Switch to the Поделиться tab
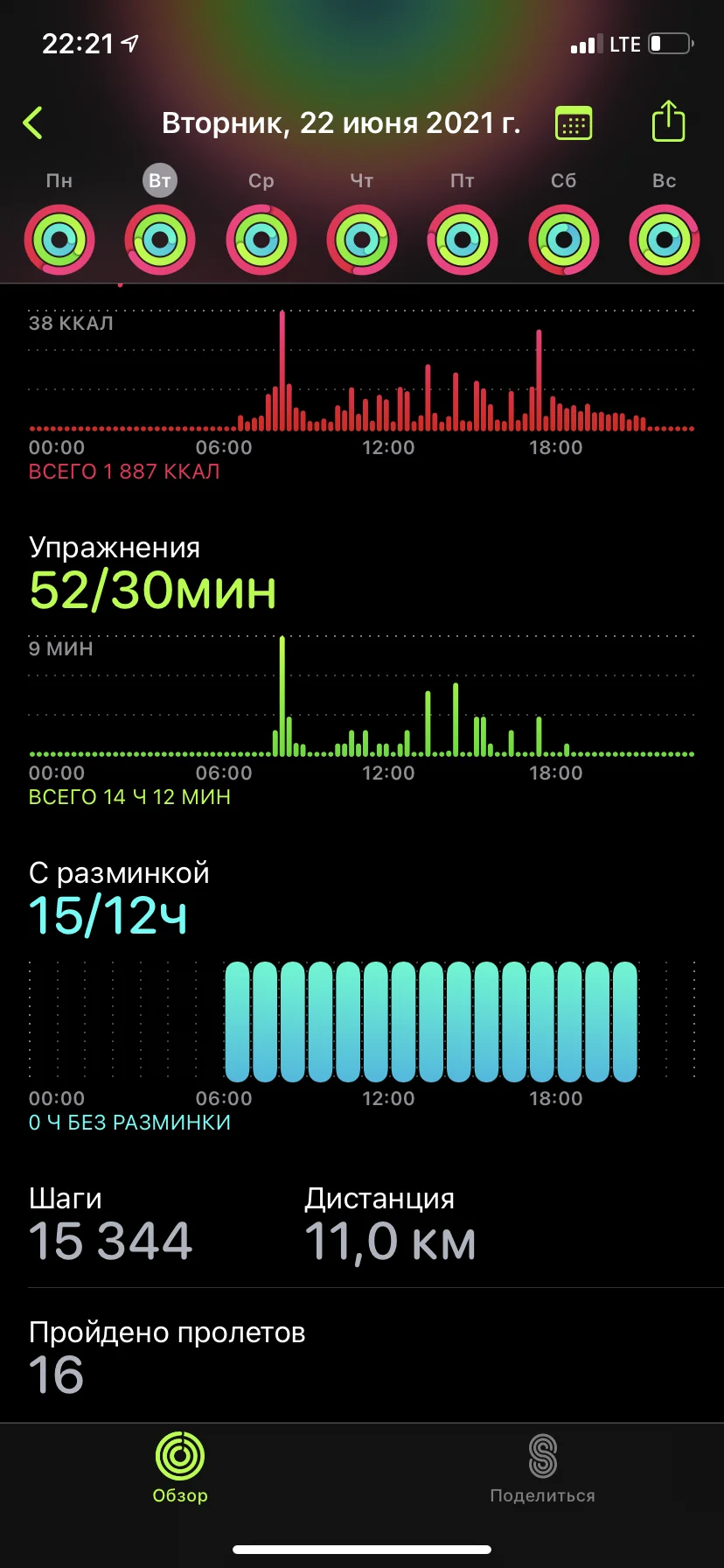724x1568 pixels. point(542,1468)
